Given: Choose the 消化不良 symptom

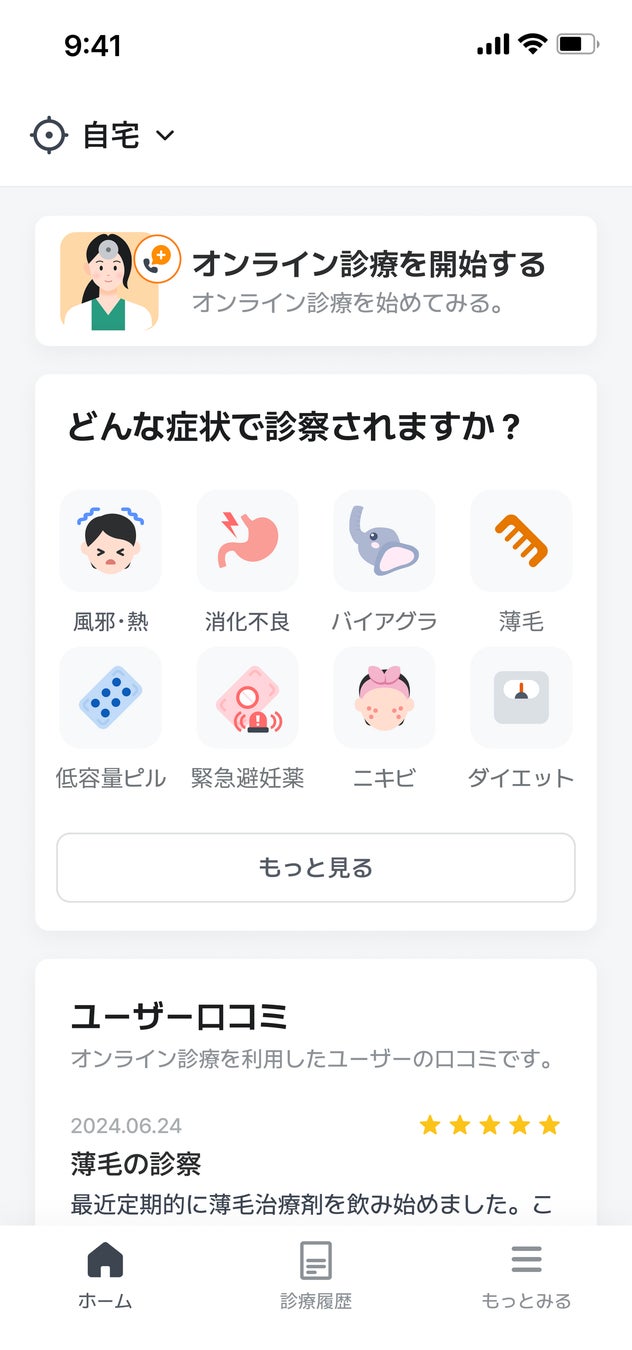Looking at the screenshot, I should click(247, 560).
